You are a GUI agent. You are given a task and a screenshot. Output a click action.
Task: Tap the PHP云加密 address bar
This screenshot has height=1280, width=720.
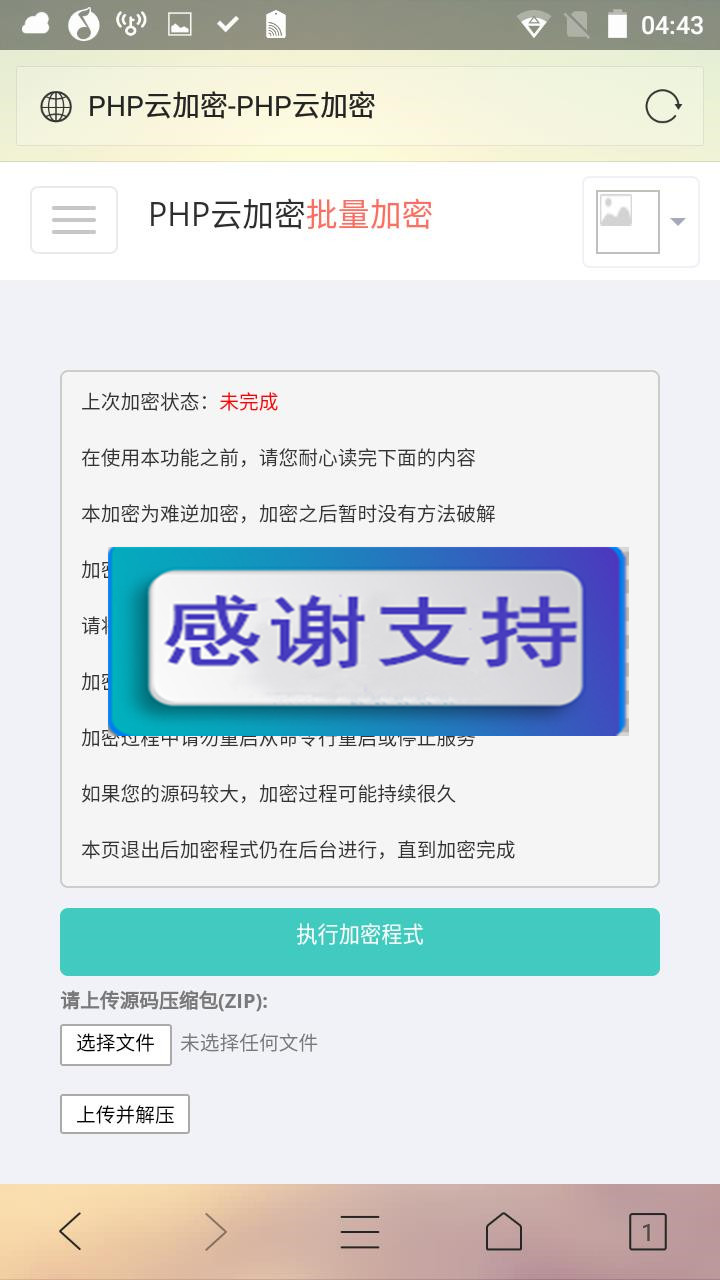click(330, 106)
